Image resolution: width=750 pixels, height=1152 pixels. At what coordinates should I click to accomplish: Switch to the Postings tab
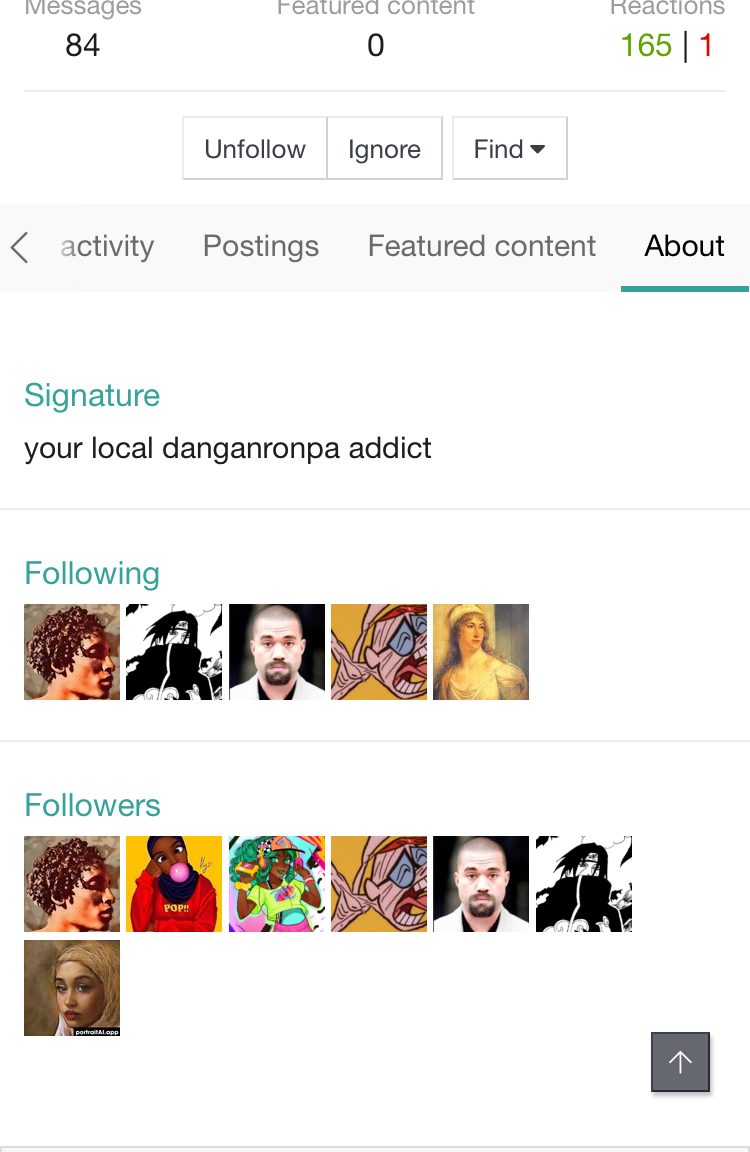point(260,246)
